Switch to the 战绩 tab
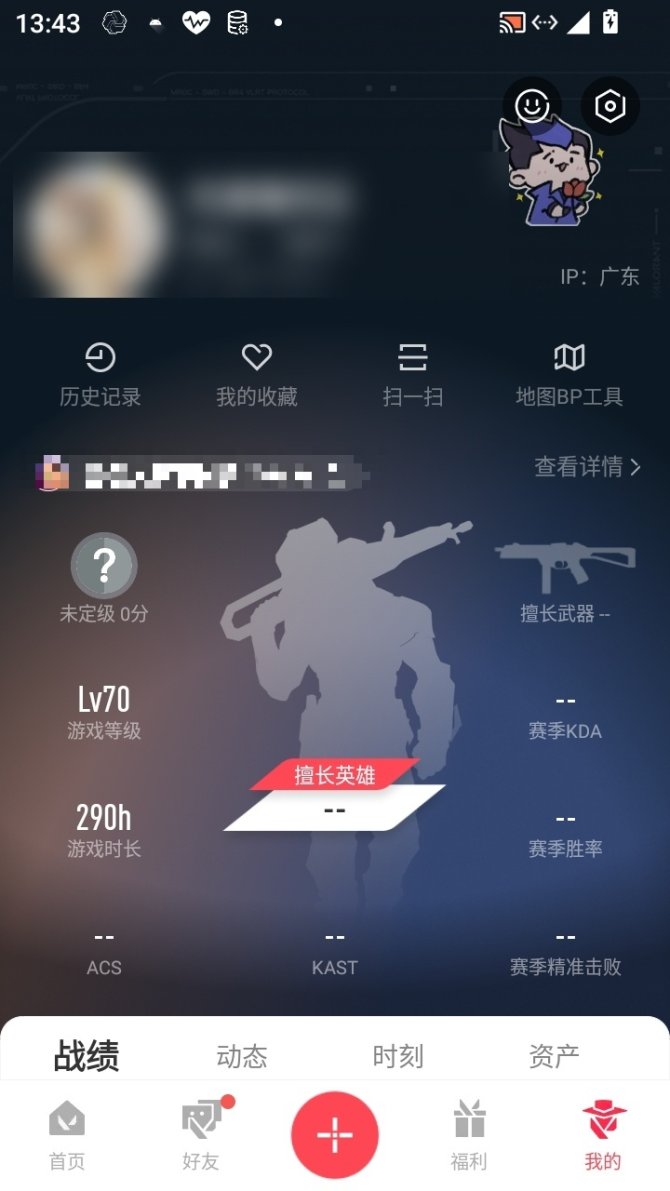This screenshot has height=1191, width=670. click(x=86, y=1056)
